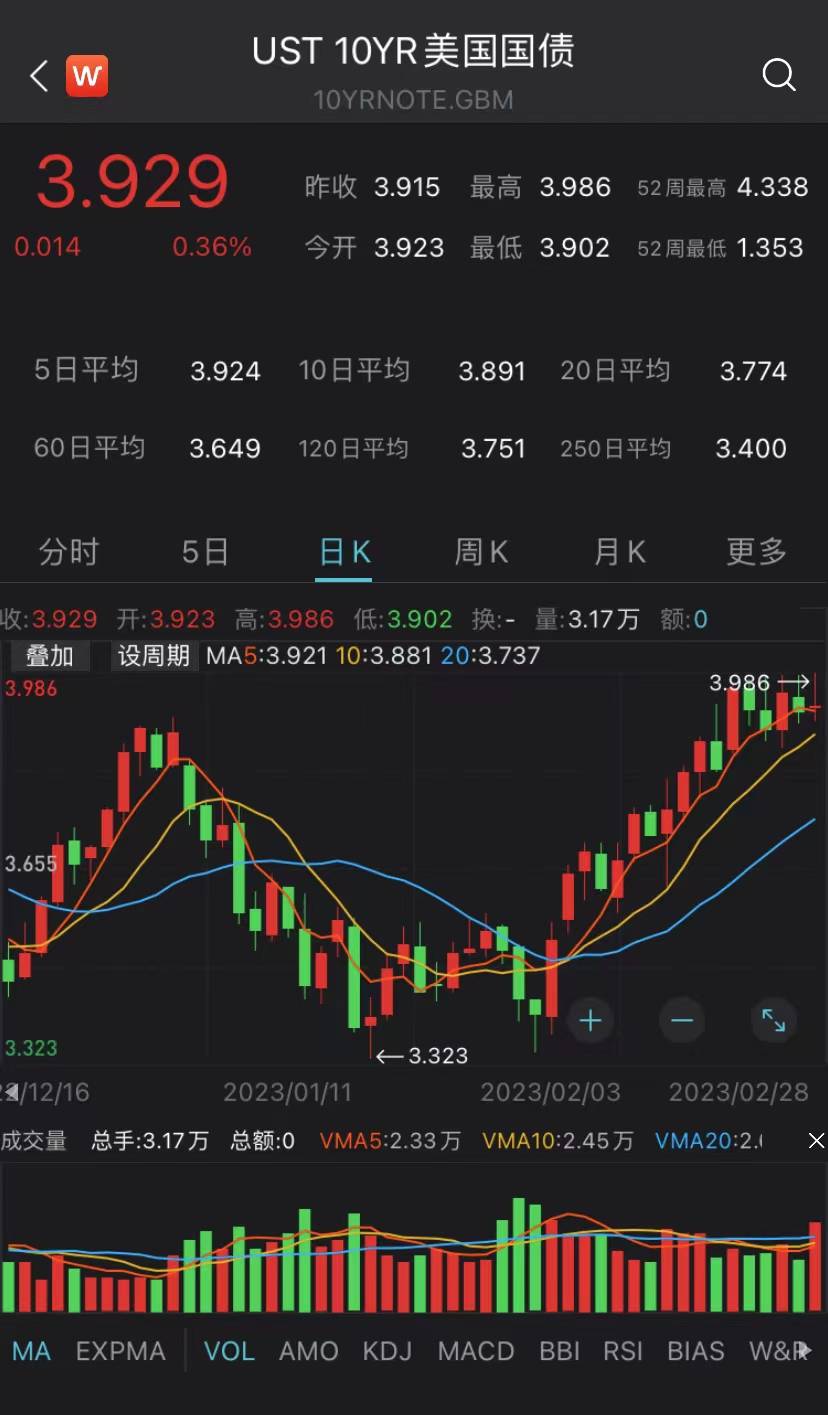
Task: Select the 日K chart tab
Action: tap(345, 551)
